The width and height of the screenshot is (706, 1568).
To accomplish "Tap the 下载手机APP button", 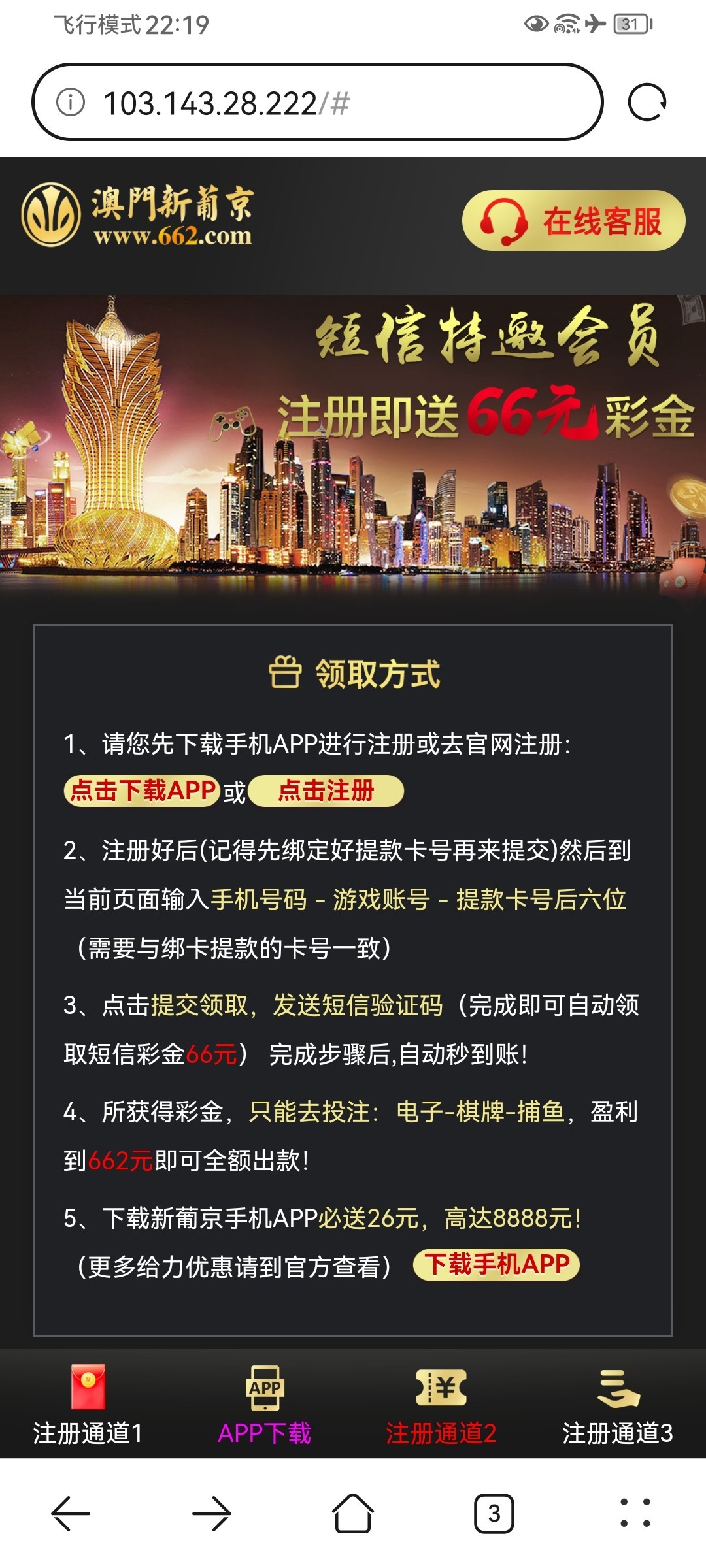I will (x=497, y=1264).
